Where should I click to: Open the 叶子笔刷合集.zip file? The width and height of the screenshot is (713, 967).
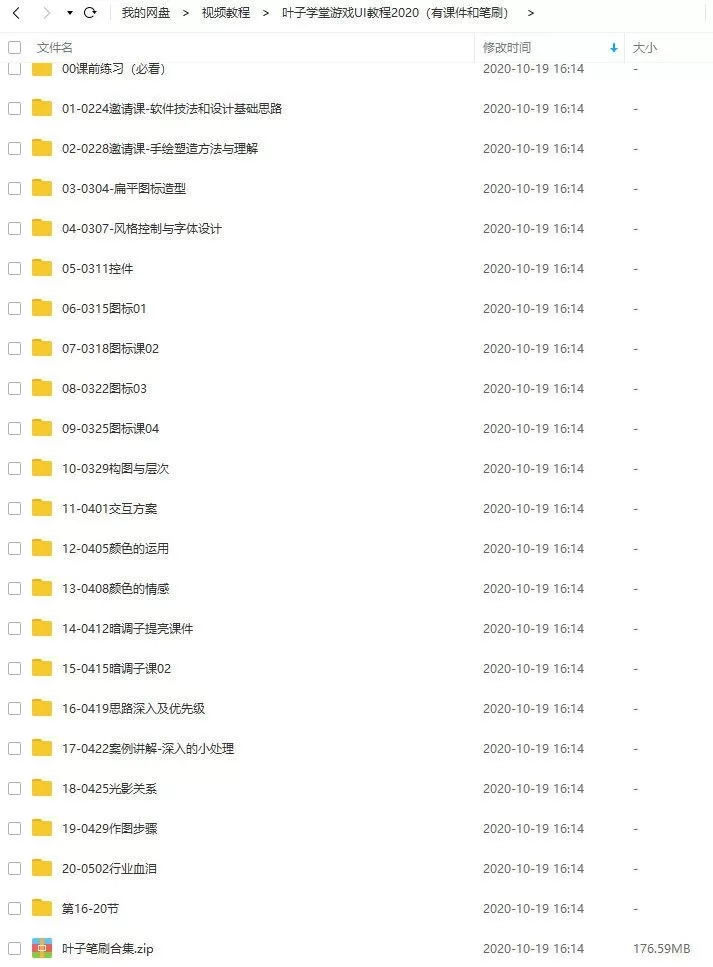tap(107, 948)
